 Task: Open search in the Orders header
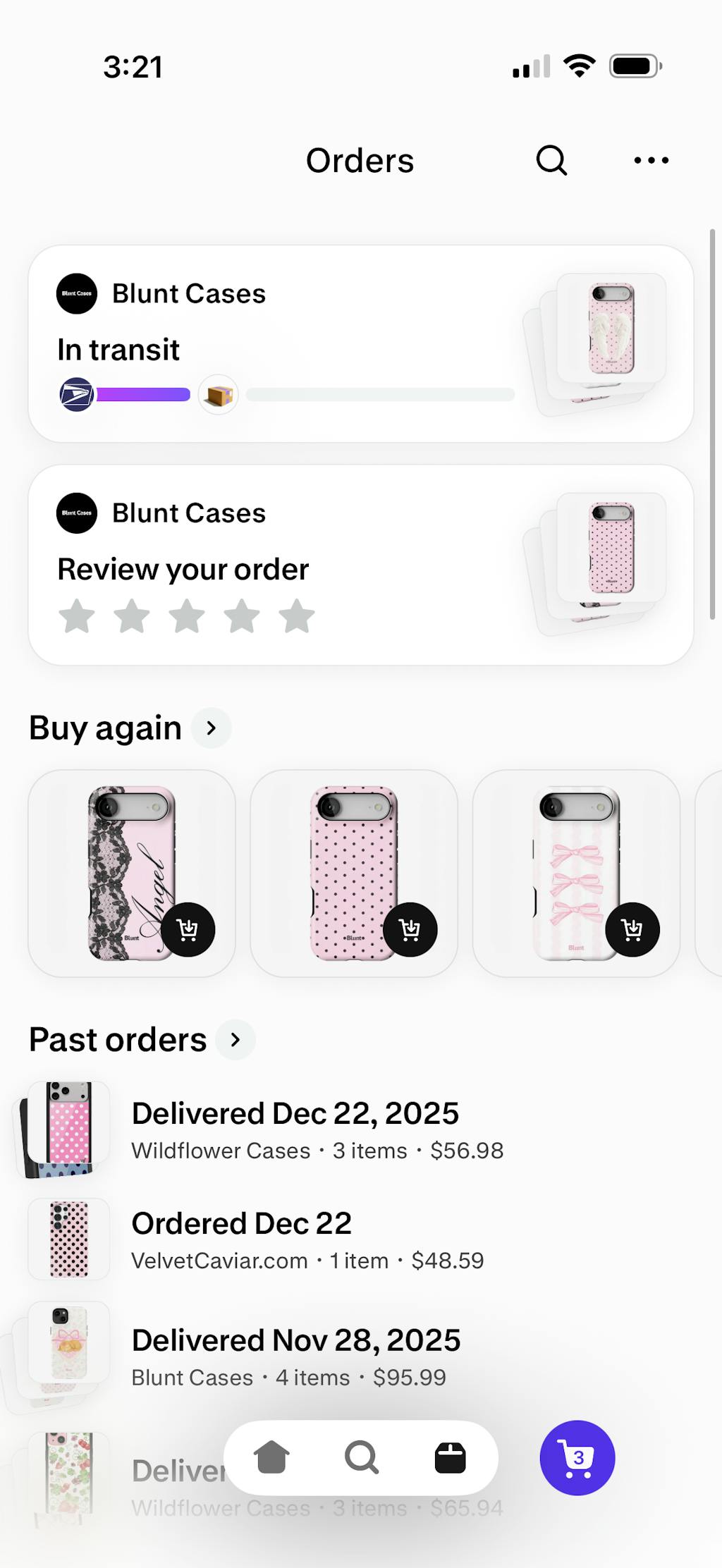[551, 161]
